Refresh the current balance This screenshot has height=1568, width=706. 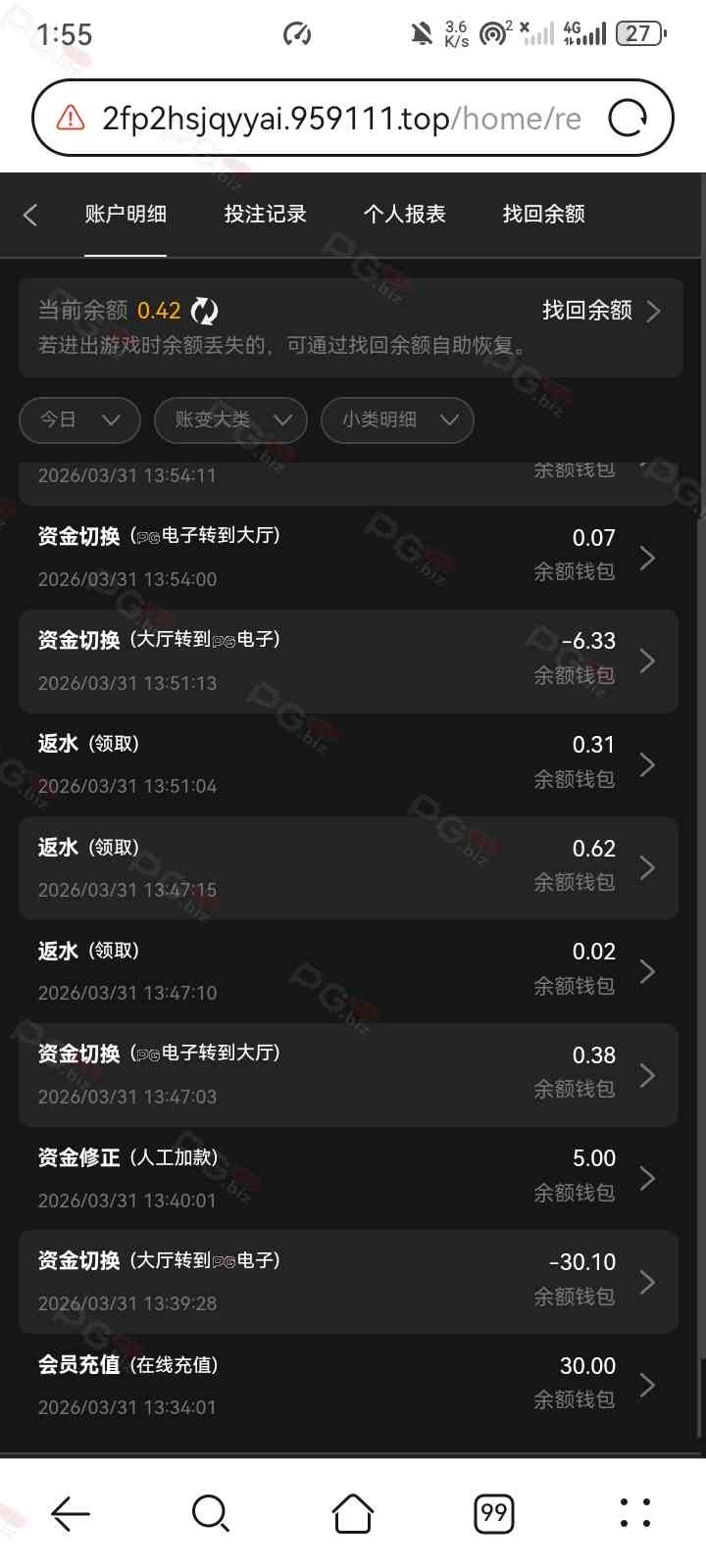[204, 311]
